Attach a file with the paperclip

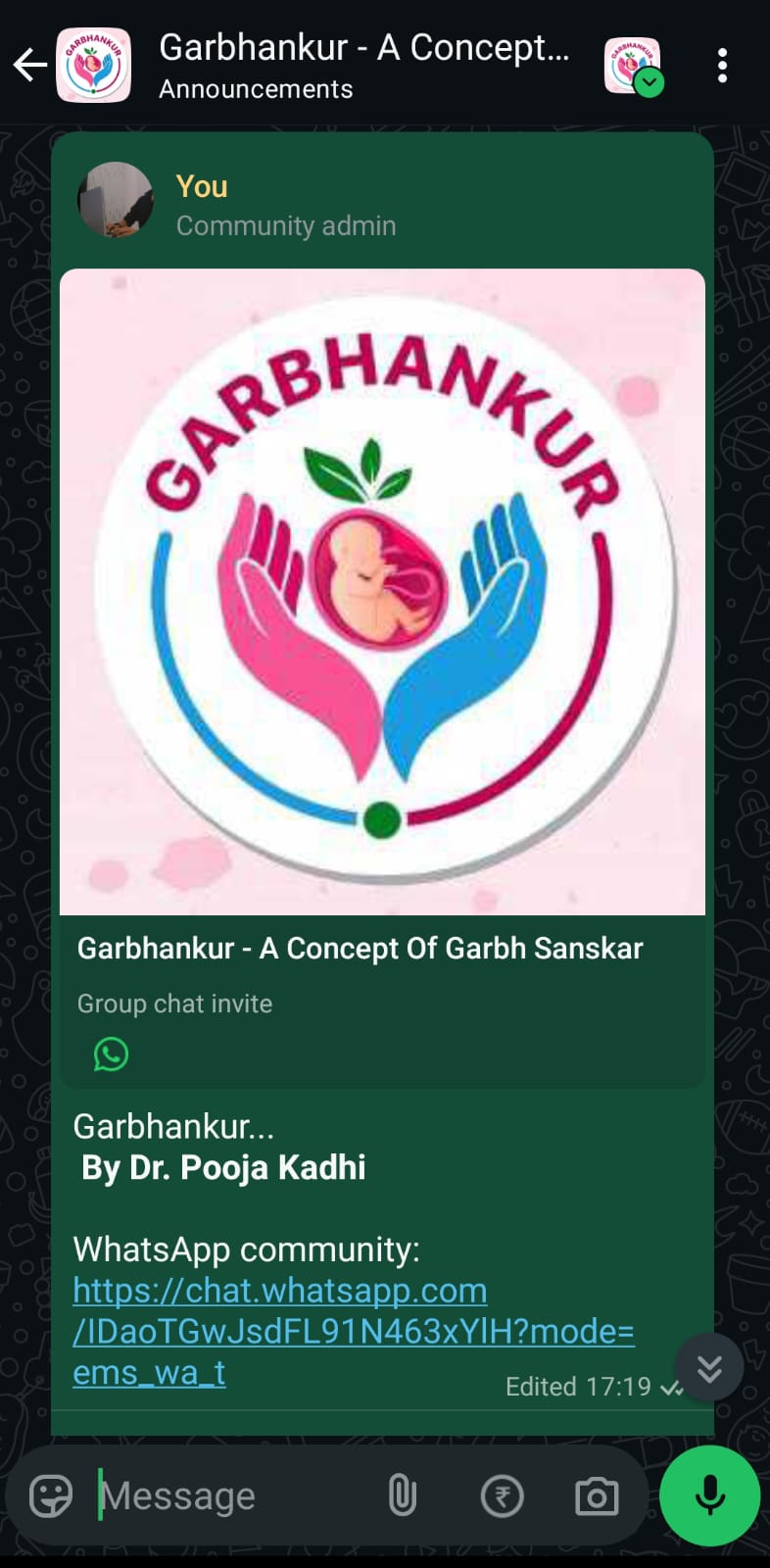[403, 1496]
